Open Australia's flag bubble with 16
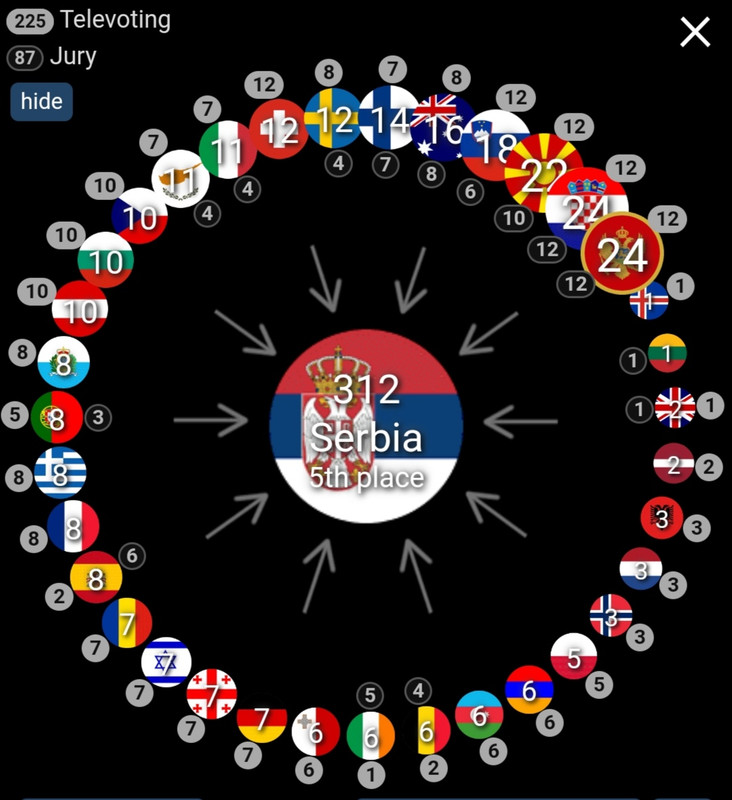The width and height of the screenshot is (732, 800). click(442, 128)
